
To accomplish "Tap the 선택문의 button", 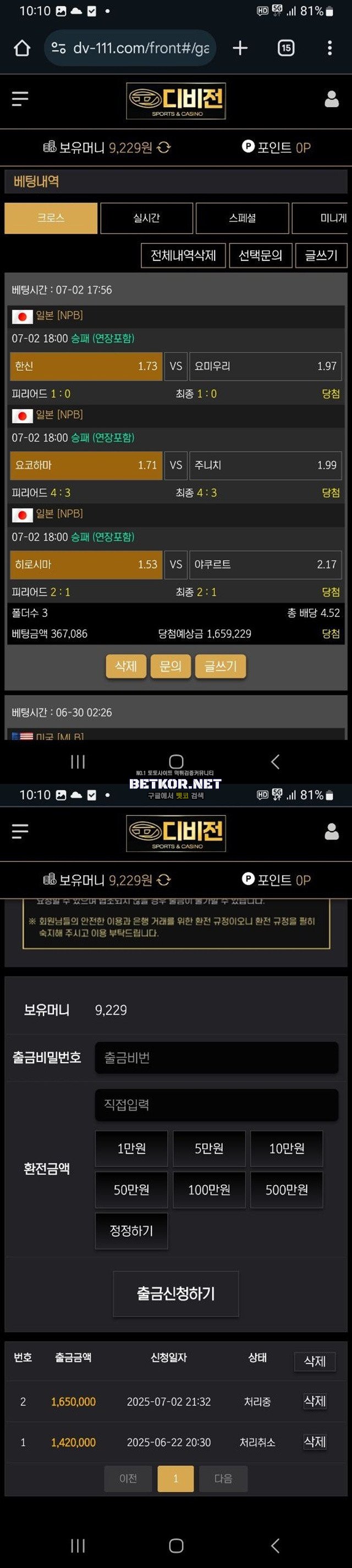I will click(x=260, y=255).
